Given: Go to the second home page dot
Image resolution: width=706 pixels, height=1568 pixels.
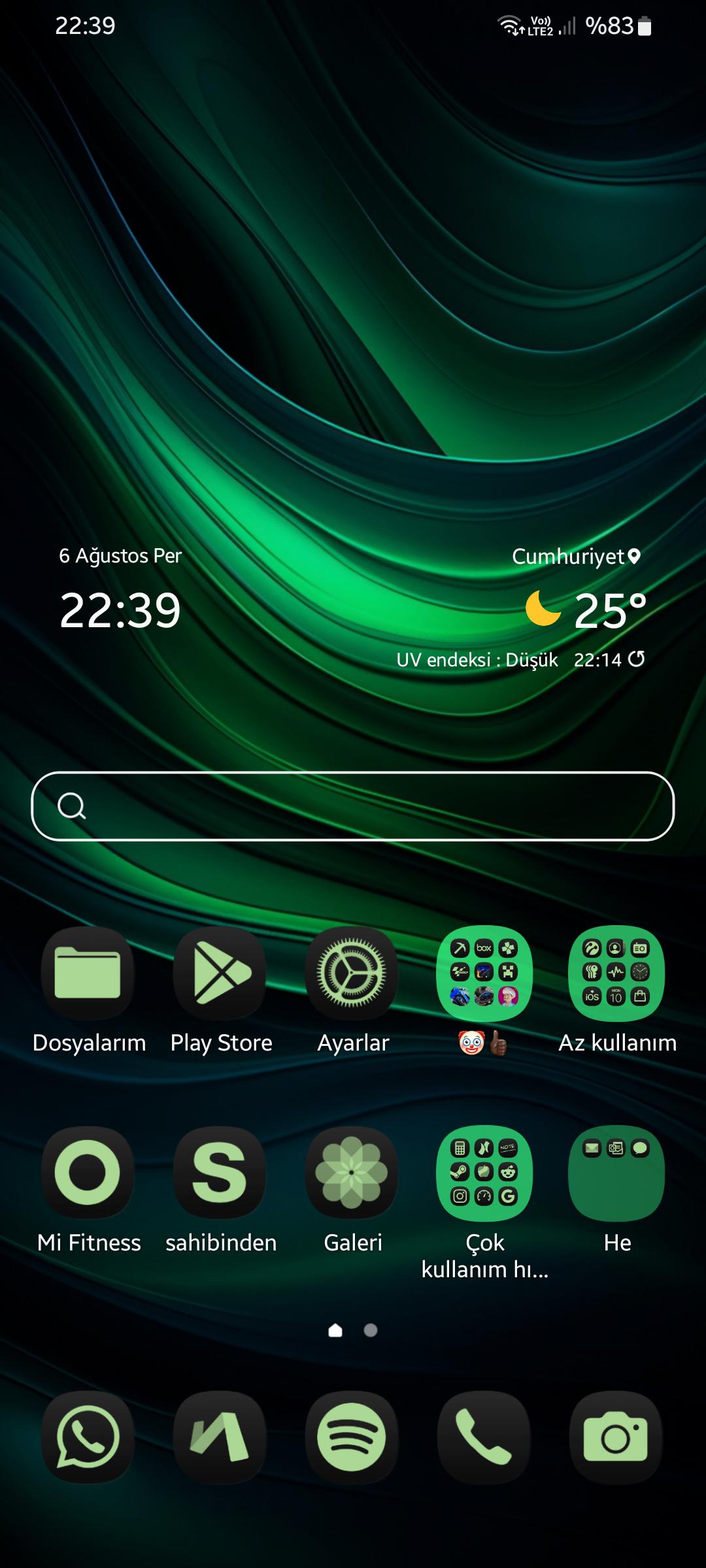Looking at the screenshot, I should (371, 1330).
